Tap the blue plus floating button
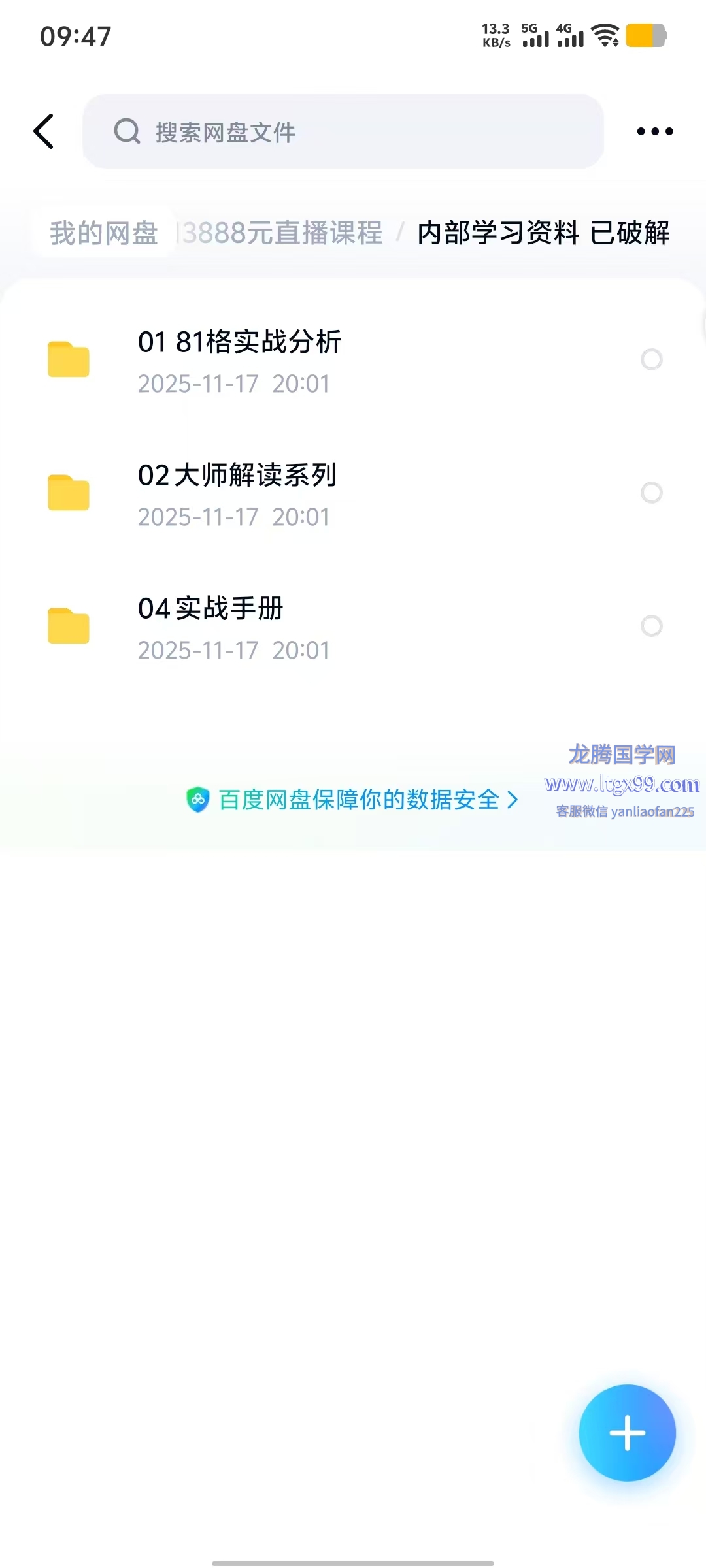This screenshot has width=706, height=1568. [627, 1433]
